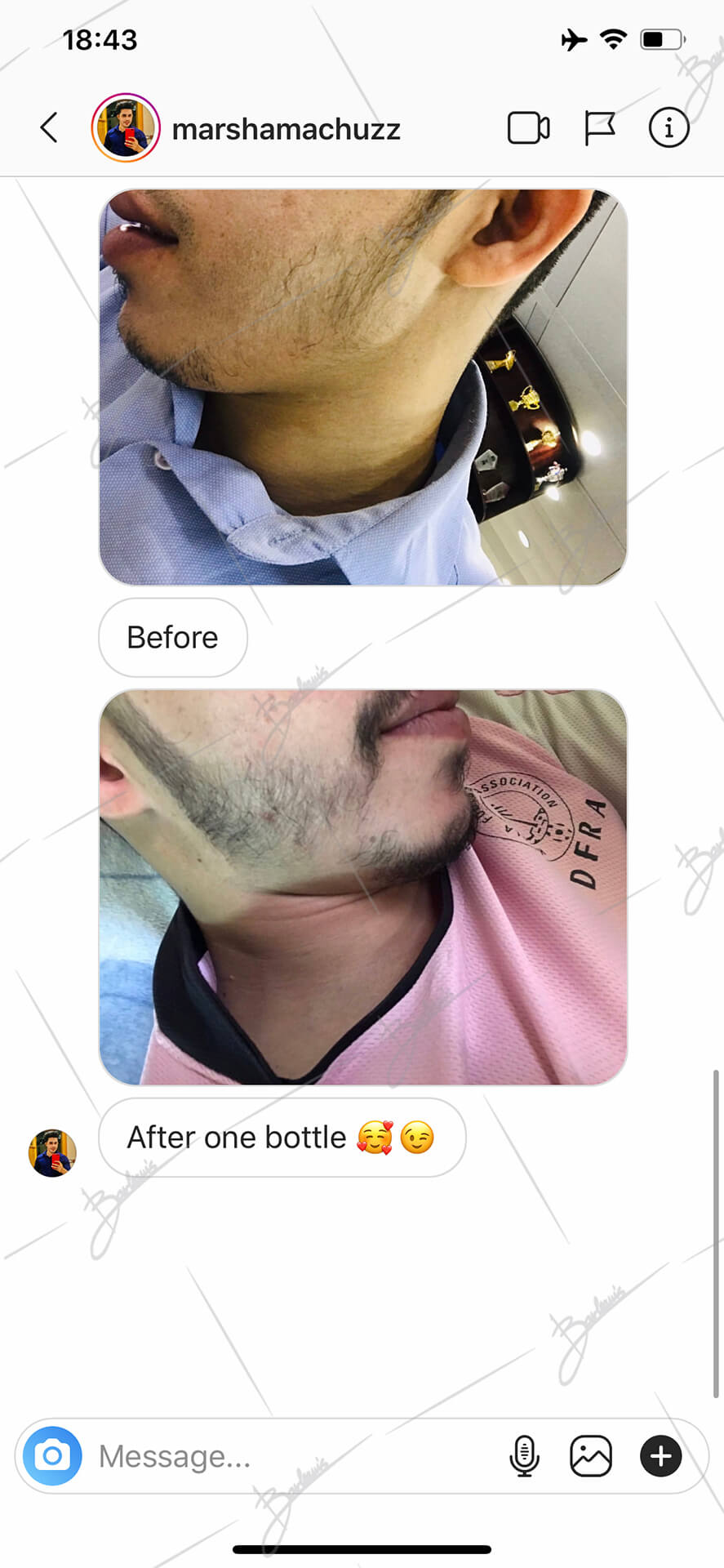Record a voice message
The image size is (724, 1568).
tap(524, 1456)
